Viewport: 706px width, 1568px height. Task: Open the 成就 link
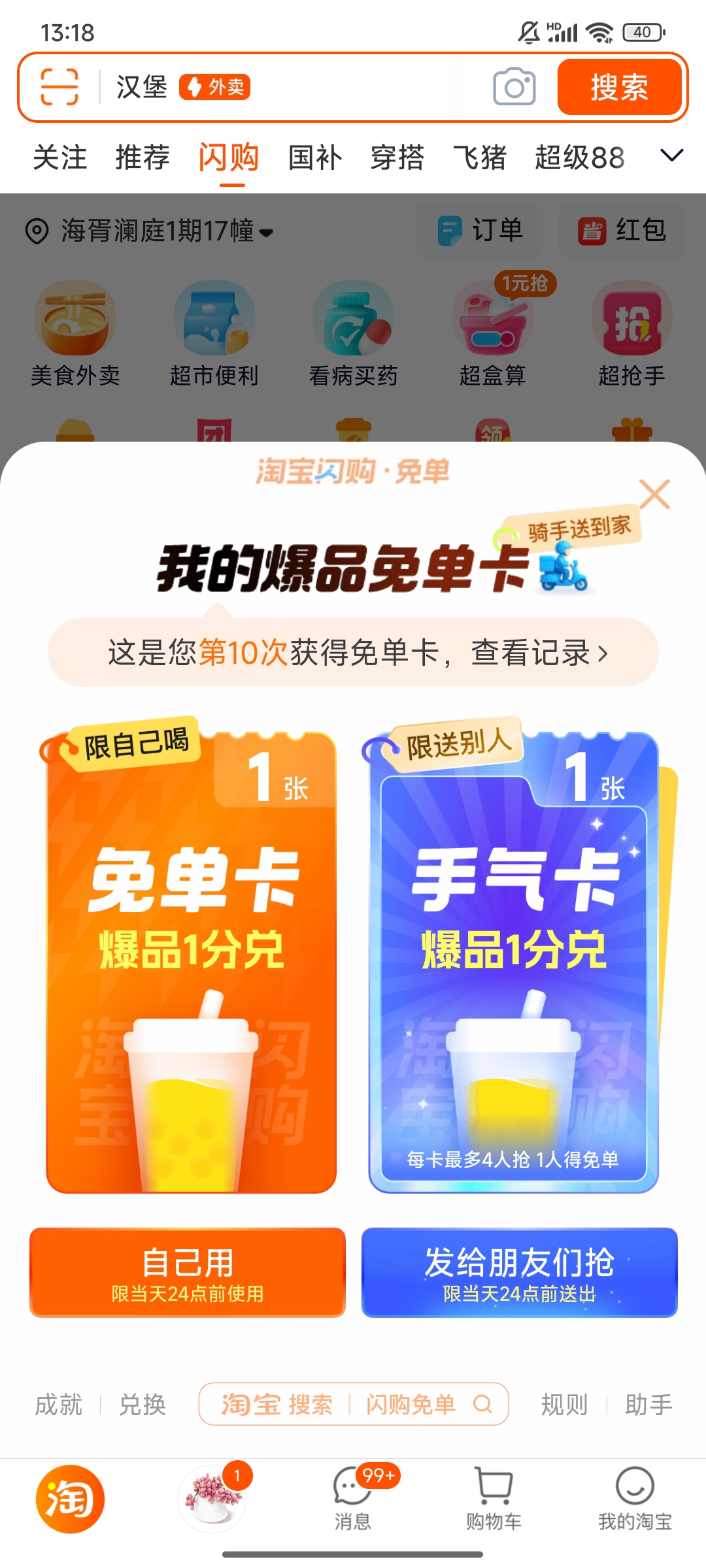58,1404
